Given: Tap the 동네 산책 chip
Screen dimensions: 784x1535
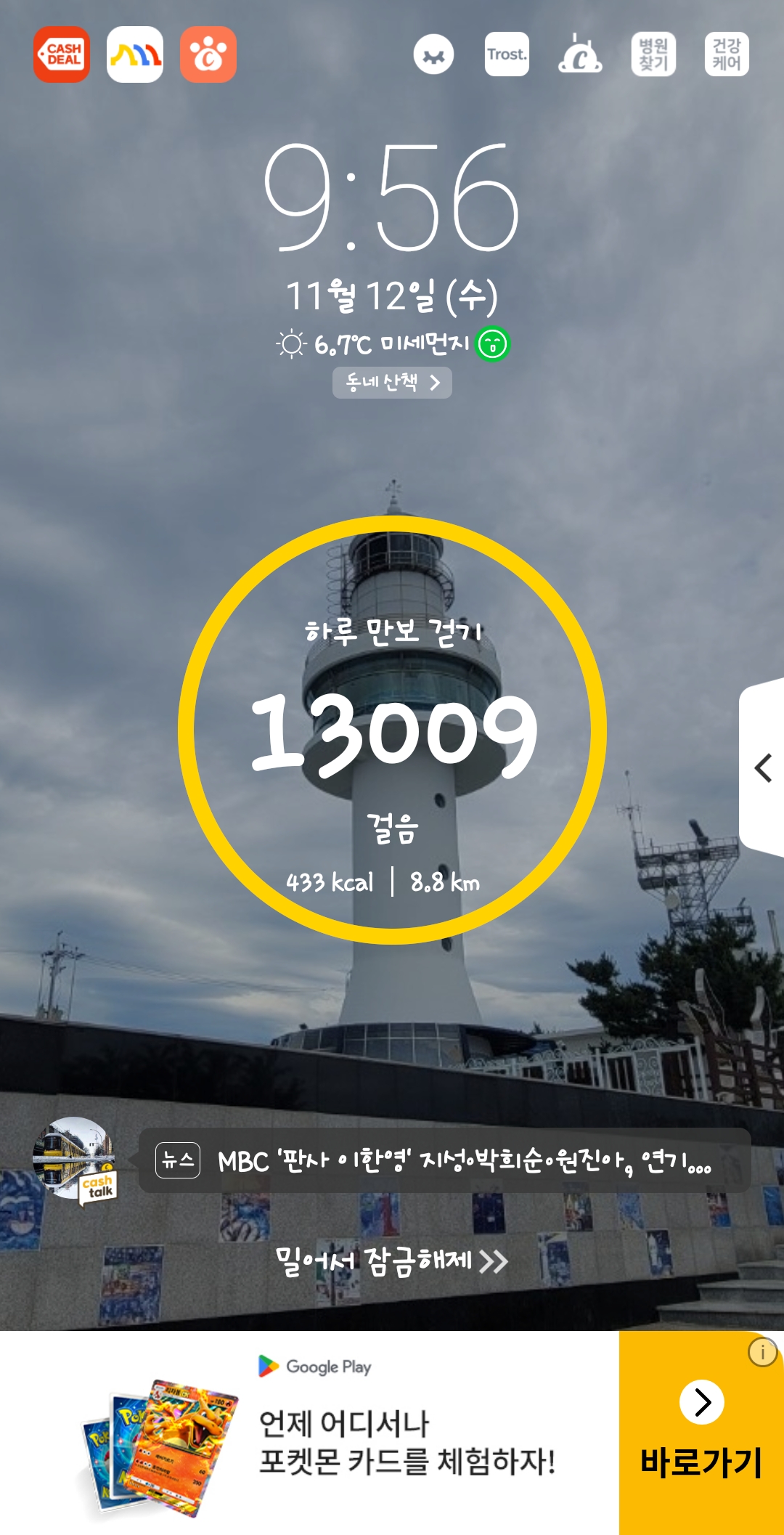Looking at the screenshot, I should click(x=392, y=383).
